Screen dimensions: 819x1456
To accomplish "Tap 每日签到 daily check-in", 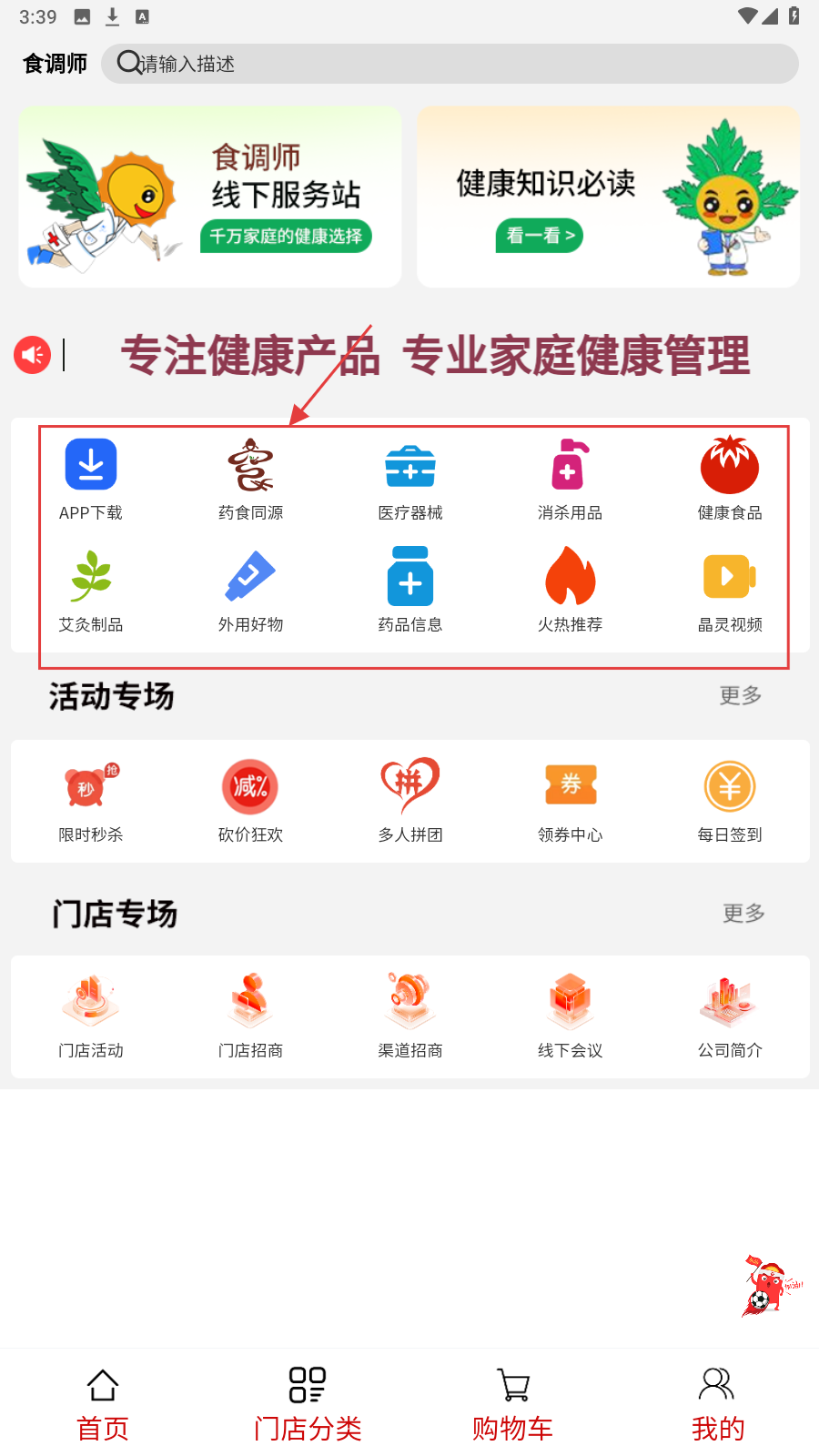I will point(730,801).
